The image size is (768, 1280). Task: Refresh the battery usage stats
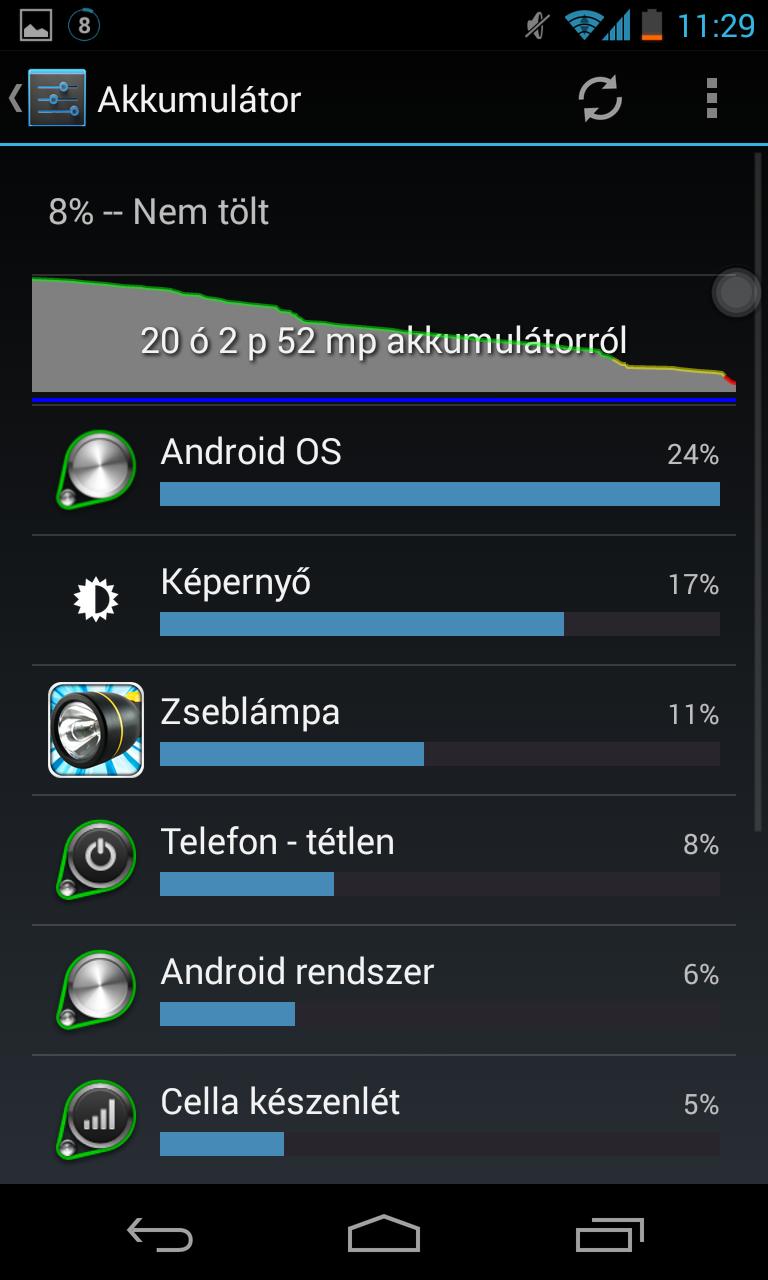[600, 98]
